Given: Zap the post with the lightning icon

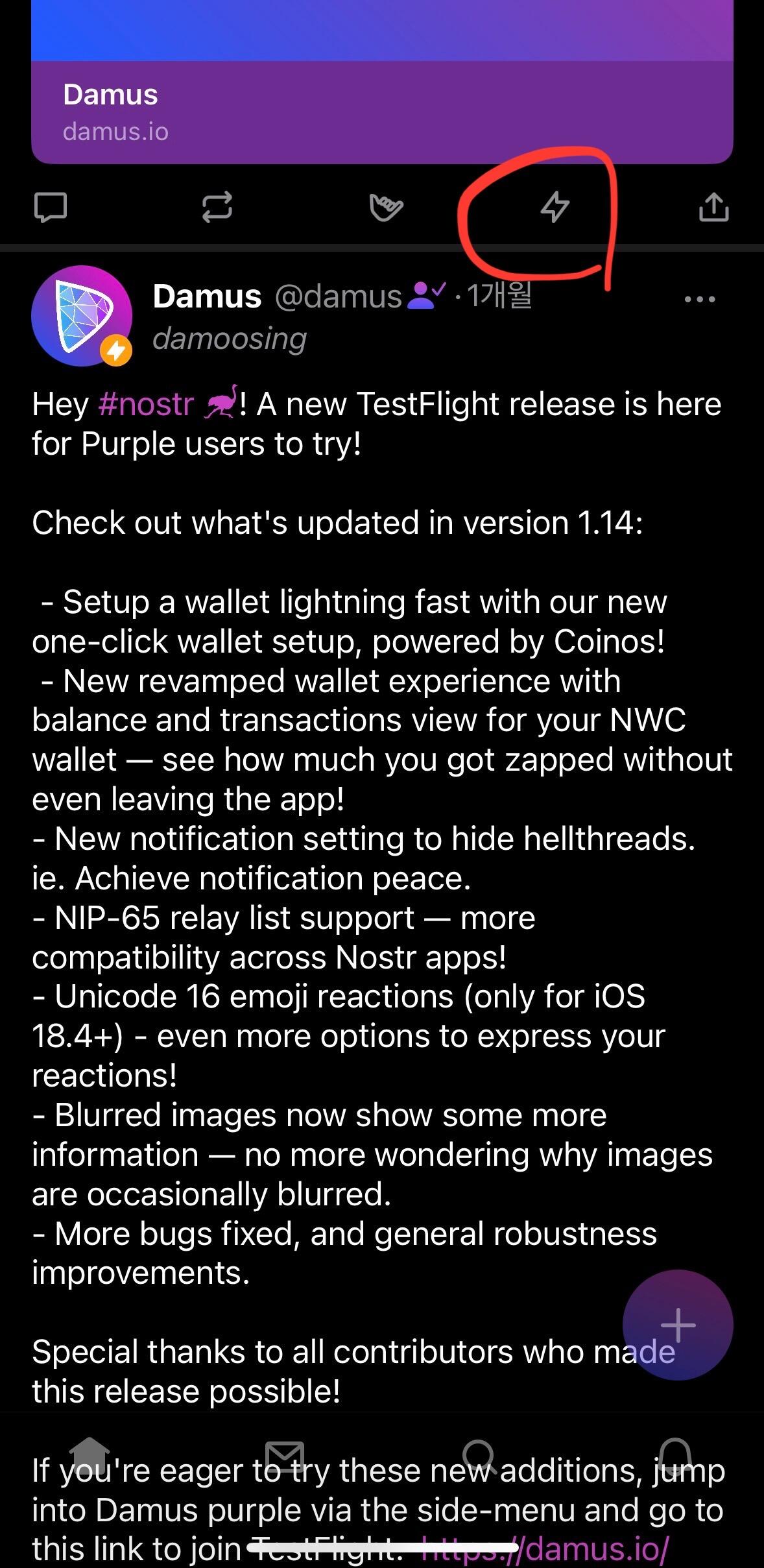Looking at the screenshot, I should [x=555, y=208].
